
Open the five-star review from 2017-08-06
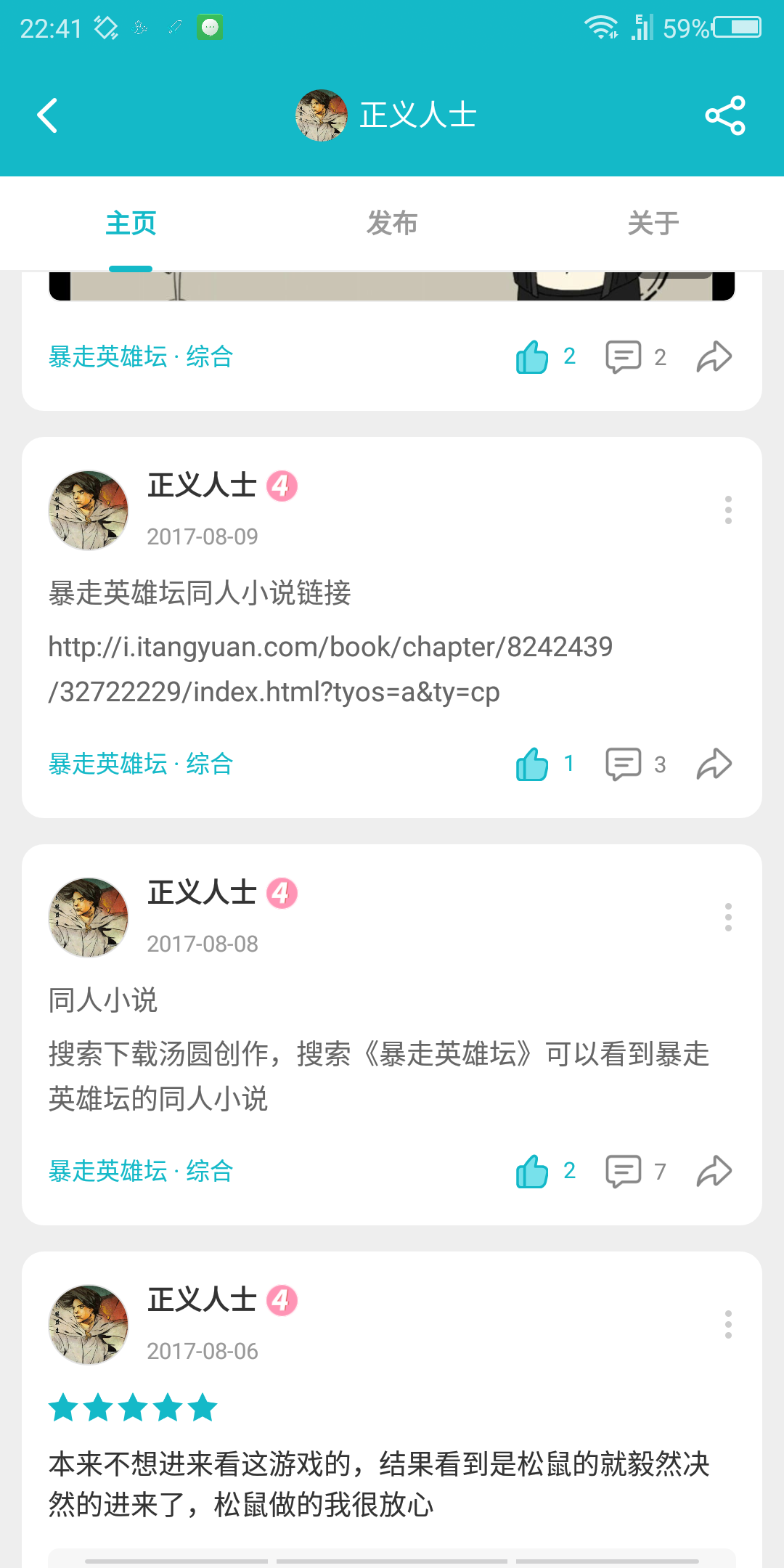377,1485
